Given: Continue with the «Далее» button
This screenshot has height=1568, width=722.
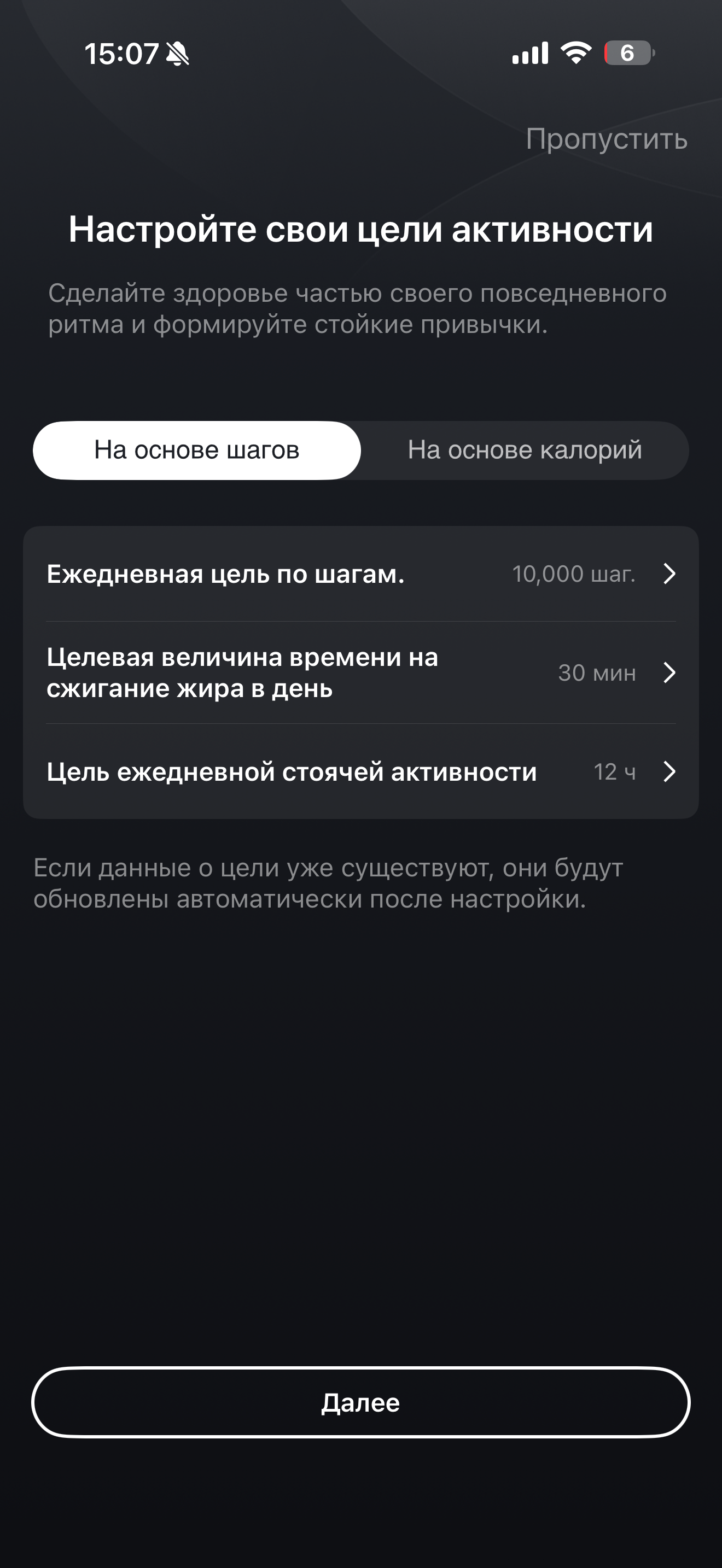Looking at the screenshot, I should pyautogui.click(x=360, y=1402).
